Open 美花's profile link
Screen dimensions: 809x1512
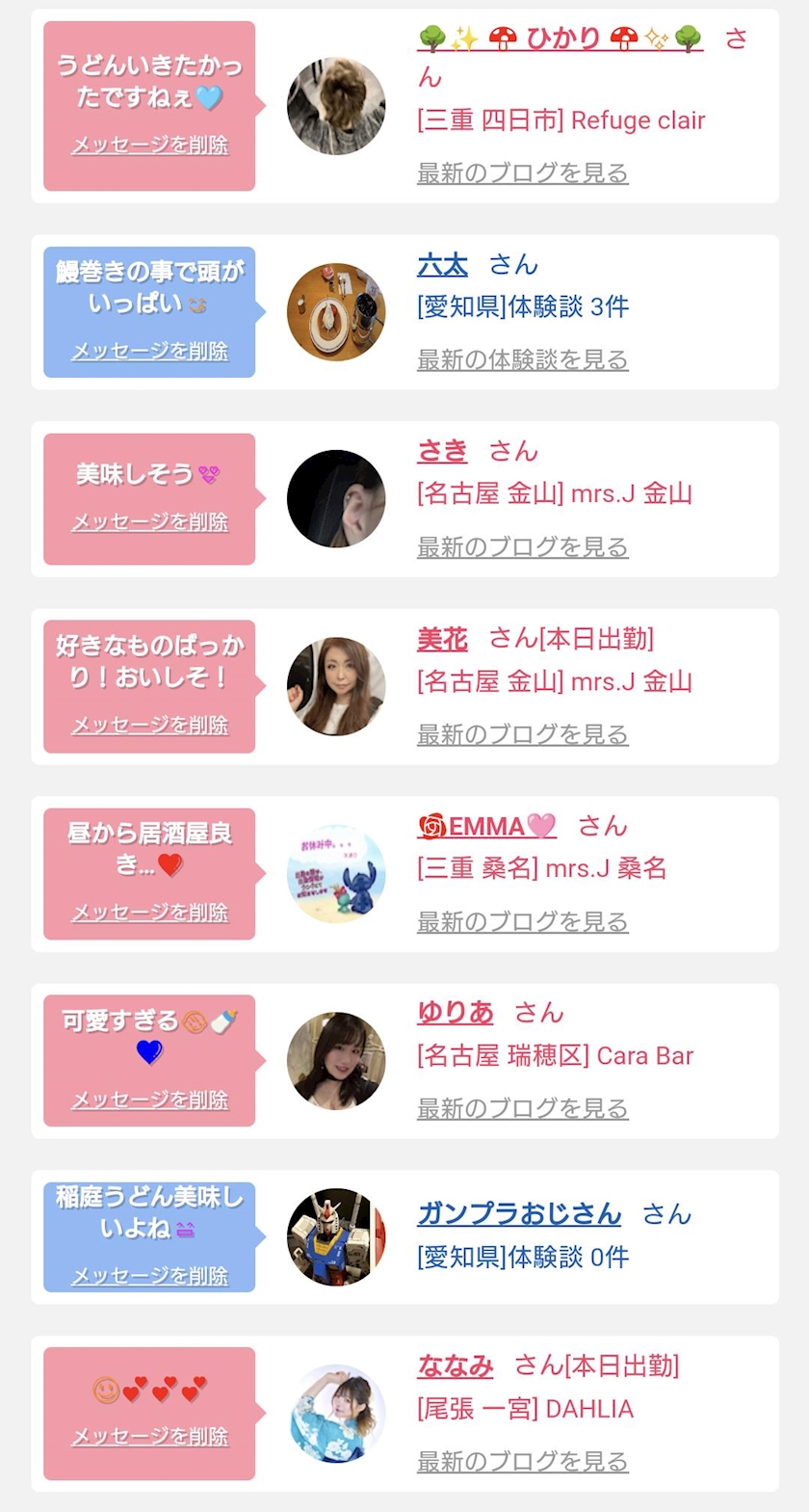click(442, 639)
